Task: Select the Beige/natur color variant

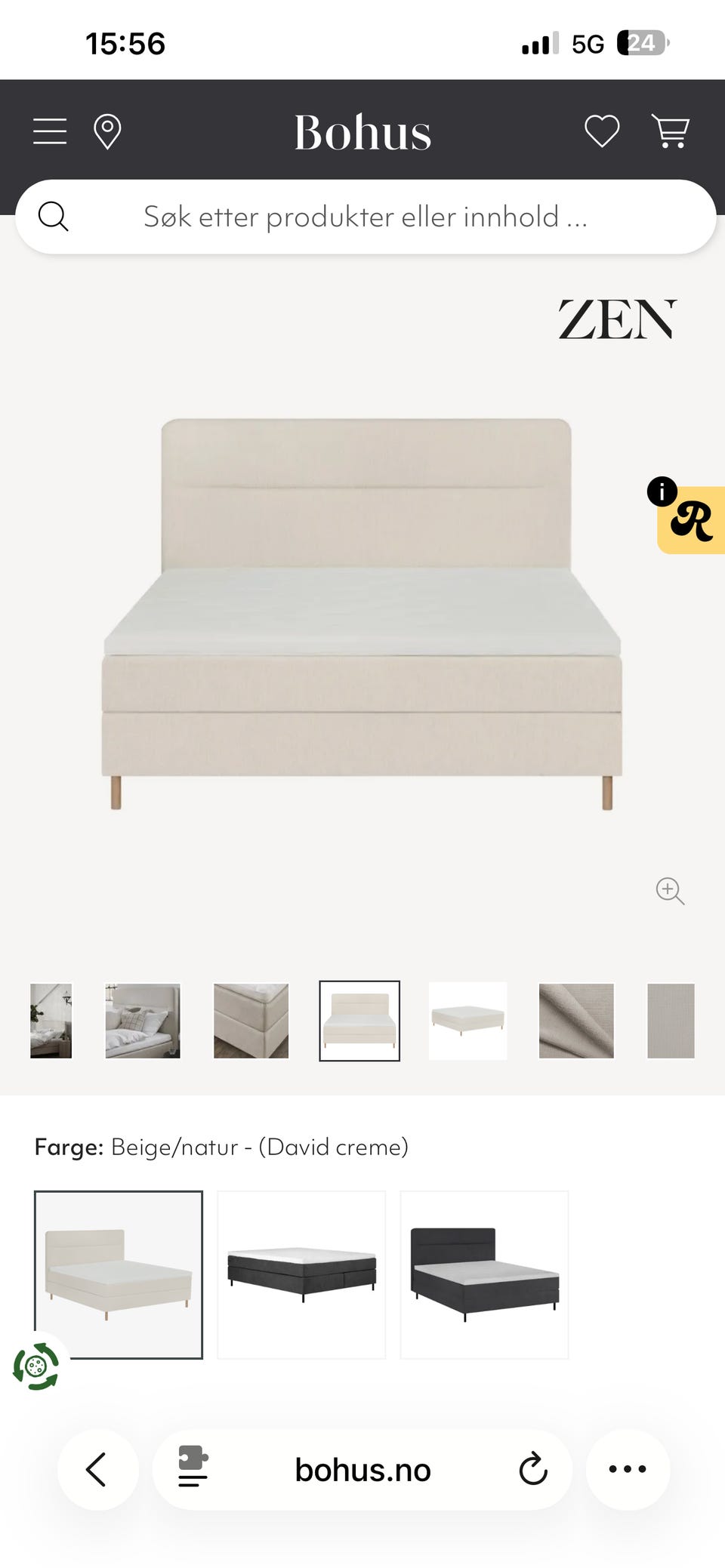Action: [119, 1275]
